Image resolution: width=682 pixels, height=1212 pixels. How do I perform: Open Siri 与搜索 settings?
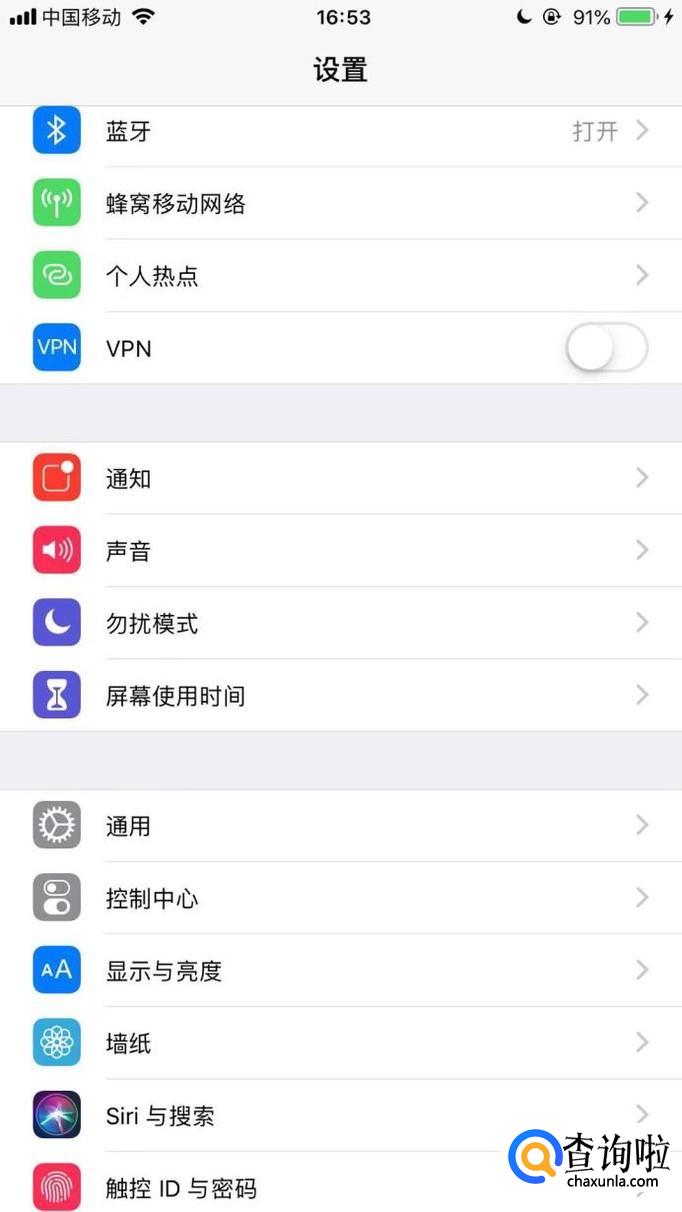click(x=300, y=1115)
